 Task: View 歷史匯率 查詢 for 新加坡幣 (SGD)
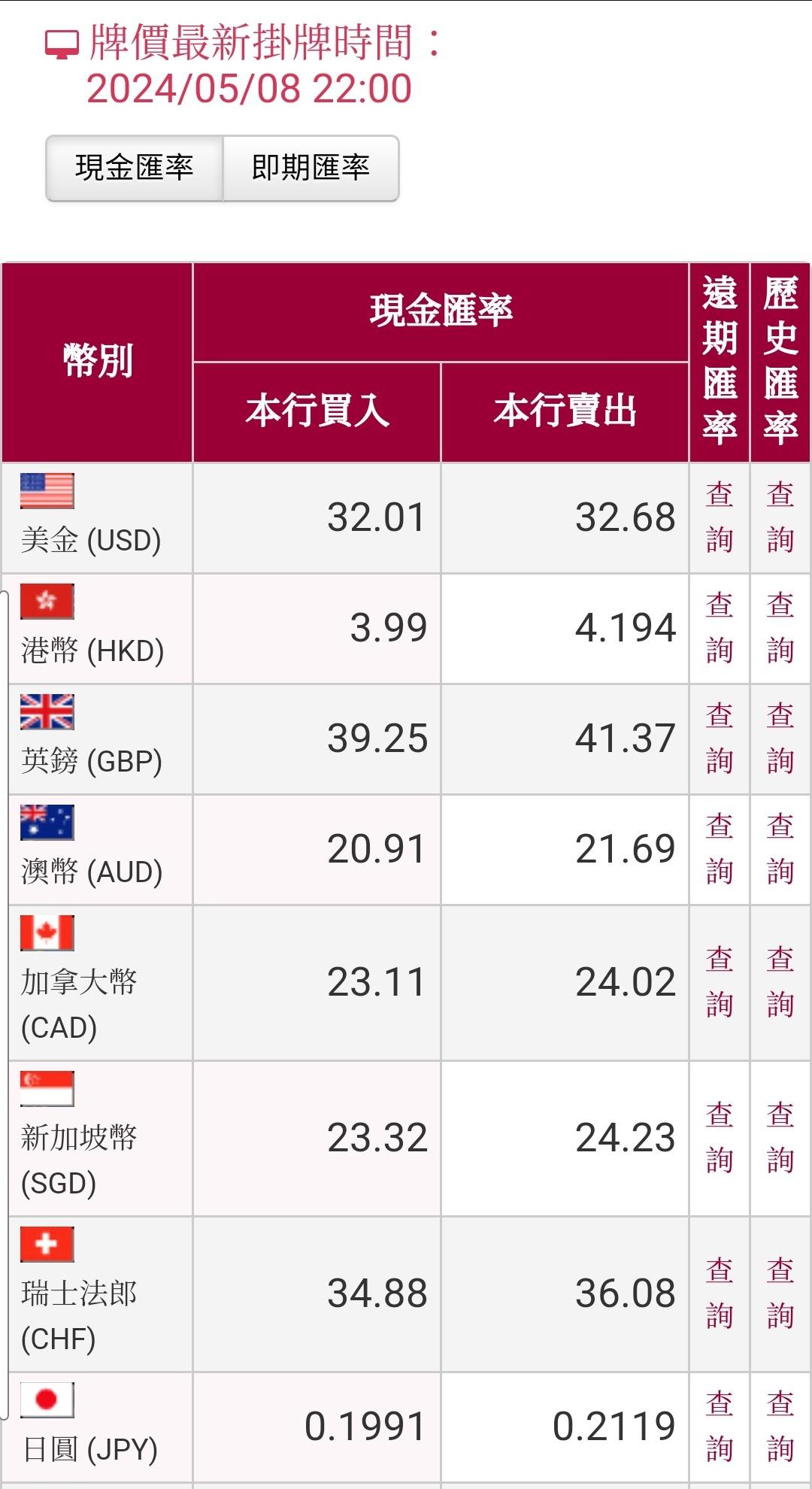tap(780, 1138)
